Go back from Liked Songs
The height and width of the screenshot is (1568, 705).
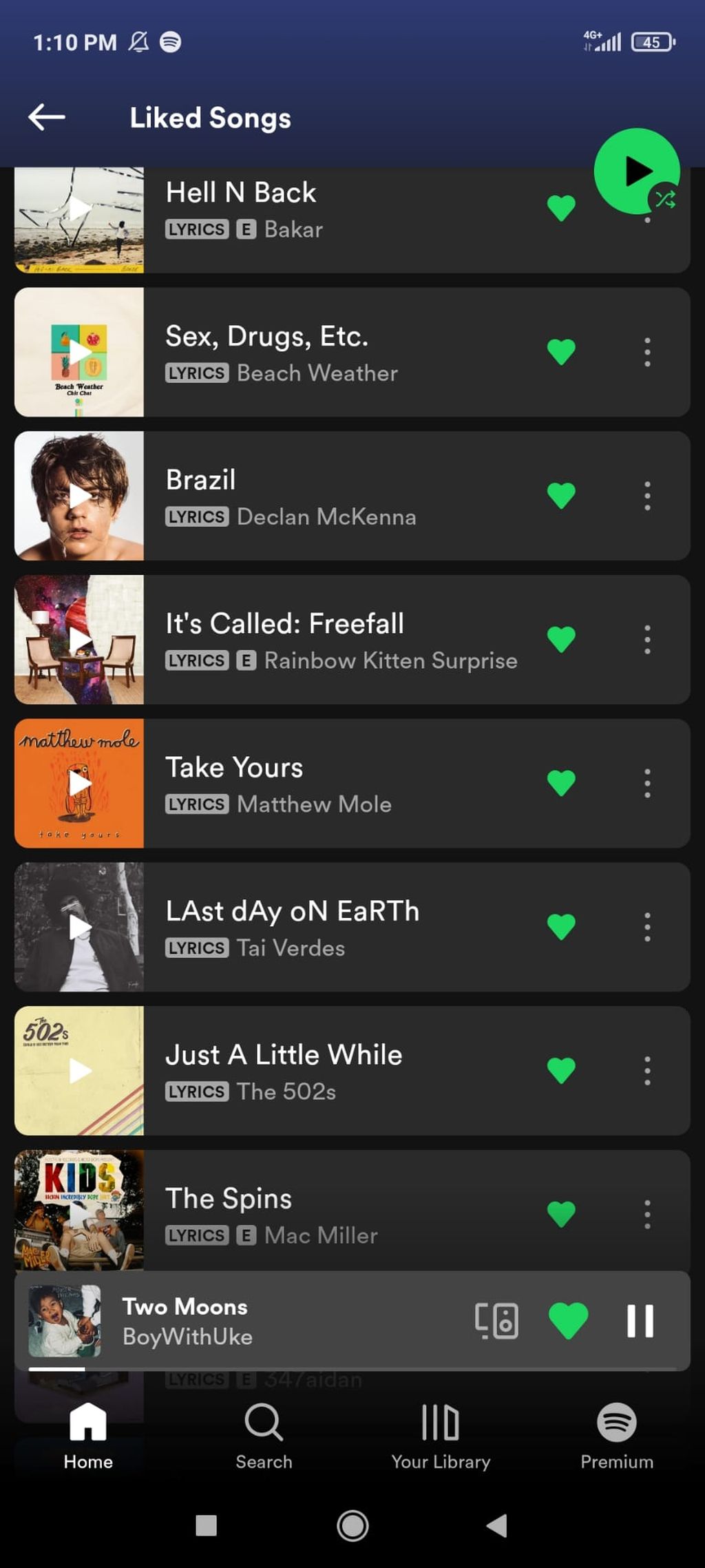point(47,118)
